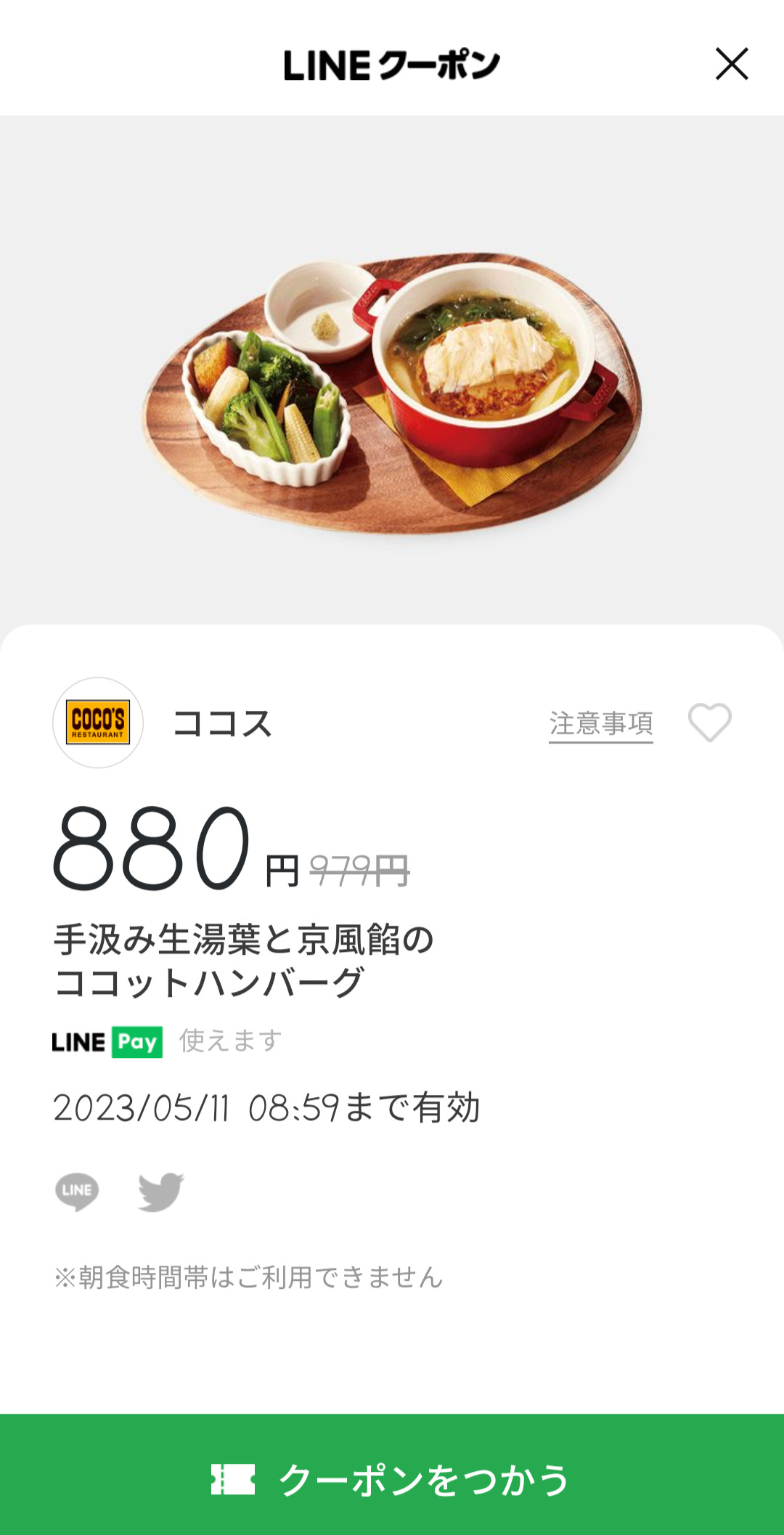Favorite this coupon with the heart icon
Viewport: 784px width, 1535px height.
point(709,723)
